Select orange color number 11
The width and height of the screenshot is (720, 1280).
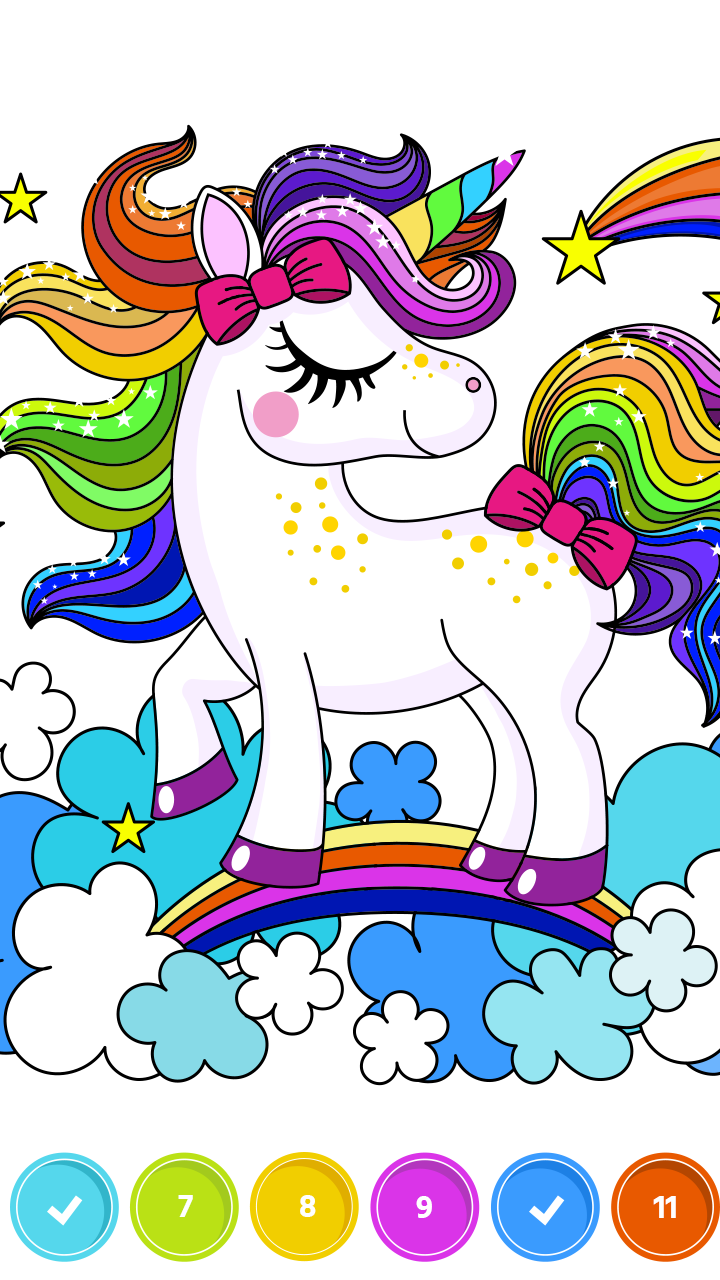tap(664, 1207)
